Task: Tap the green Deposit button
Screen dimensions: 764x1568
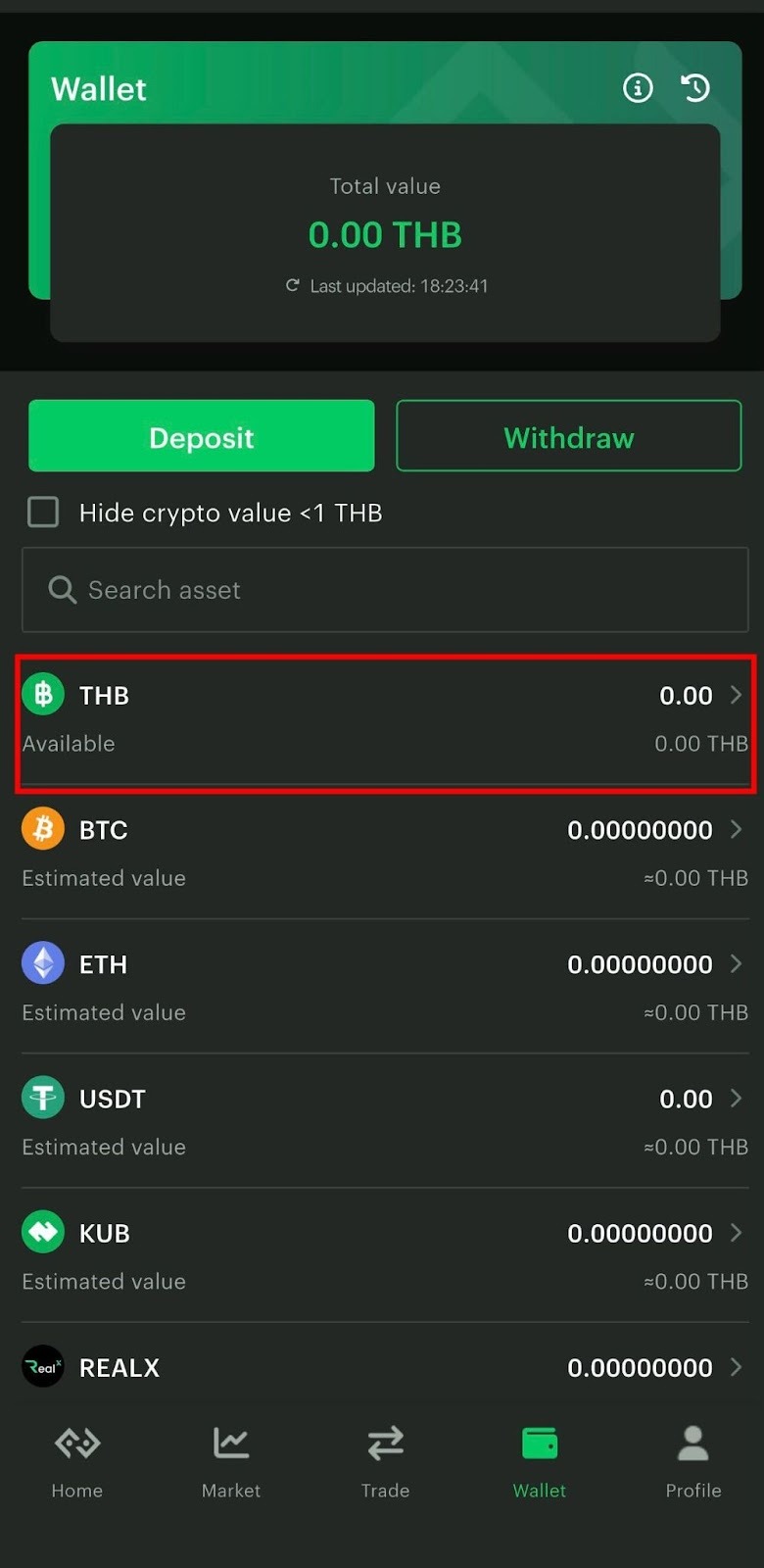Action: pyautogui.click(x=202, y=436)
